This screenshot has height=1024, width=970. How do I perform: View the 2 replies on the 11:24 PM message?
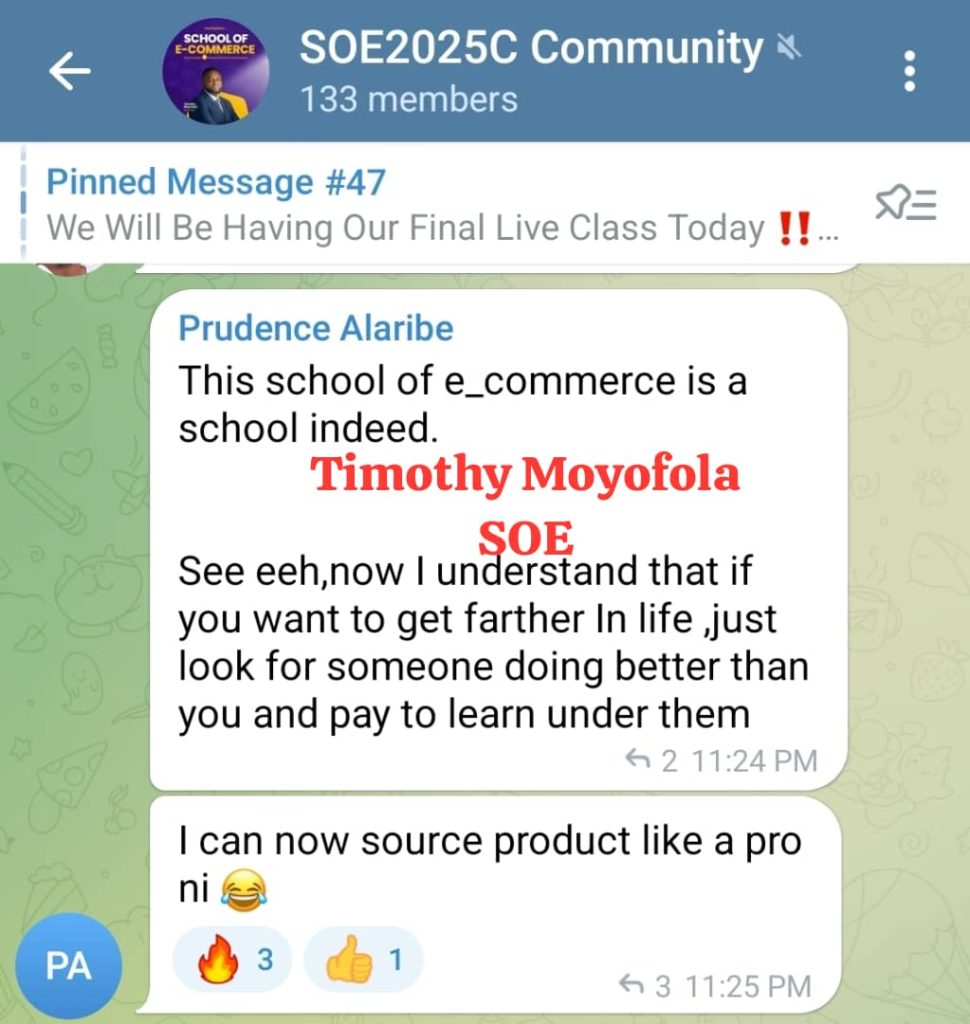click(651, 761)
